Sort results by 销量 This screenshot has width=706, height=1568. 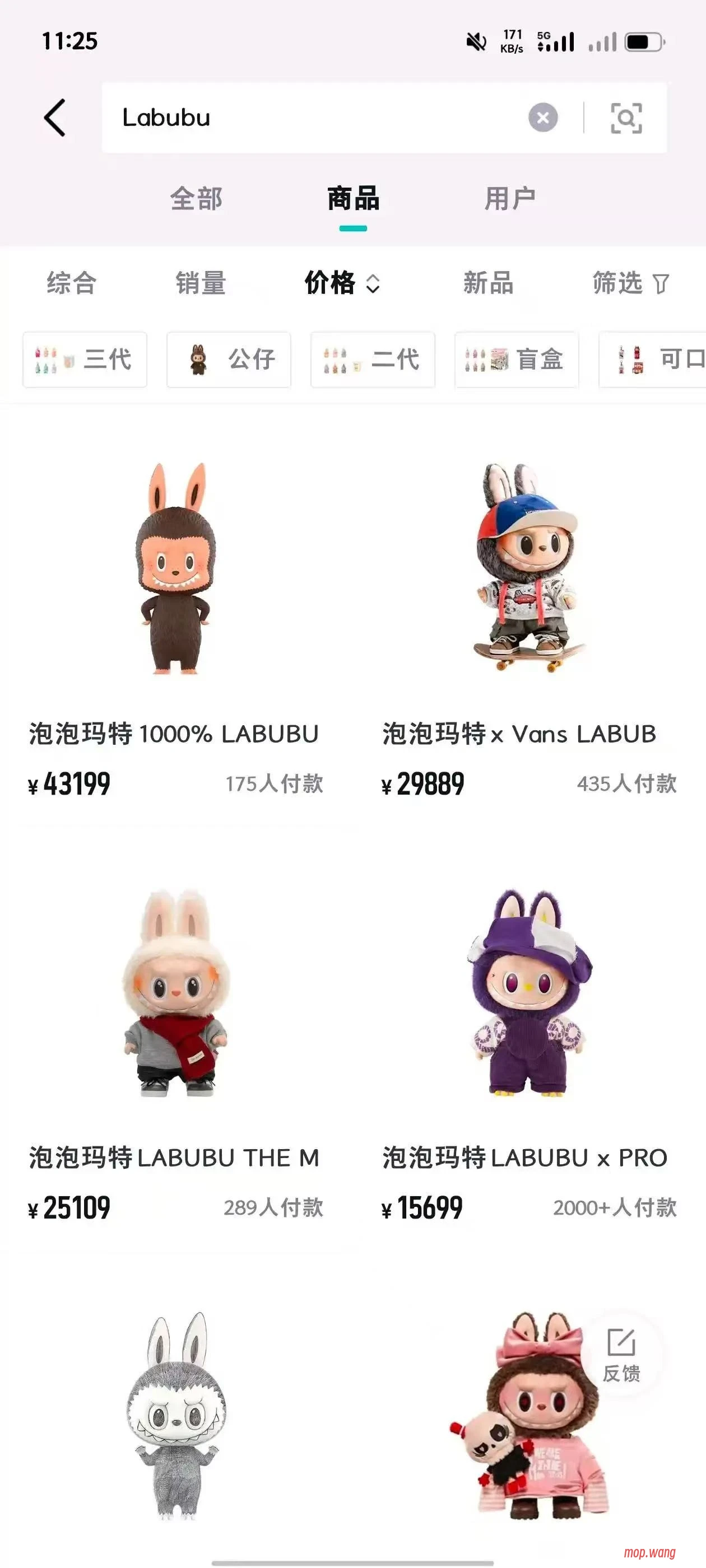[x=201, y=283]
